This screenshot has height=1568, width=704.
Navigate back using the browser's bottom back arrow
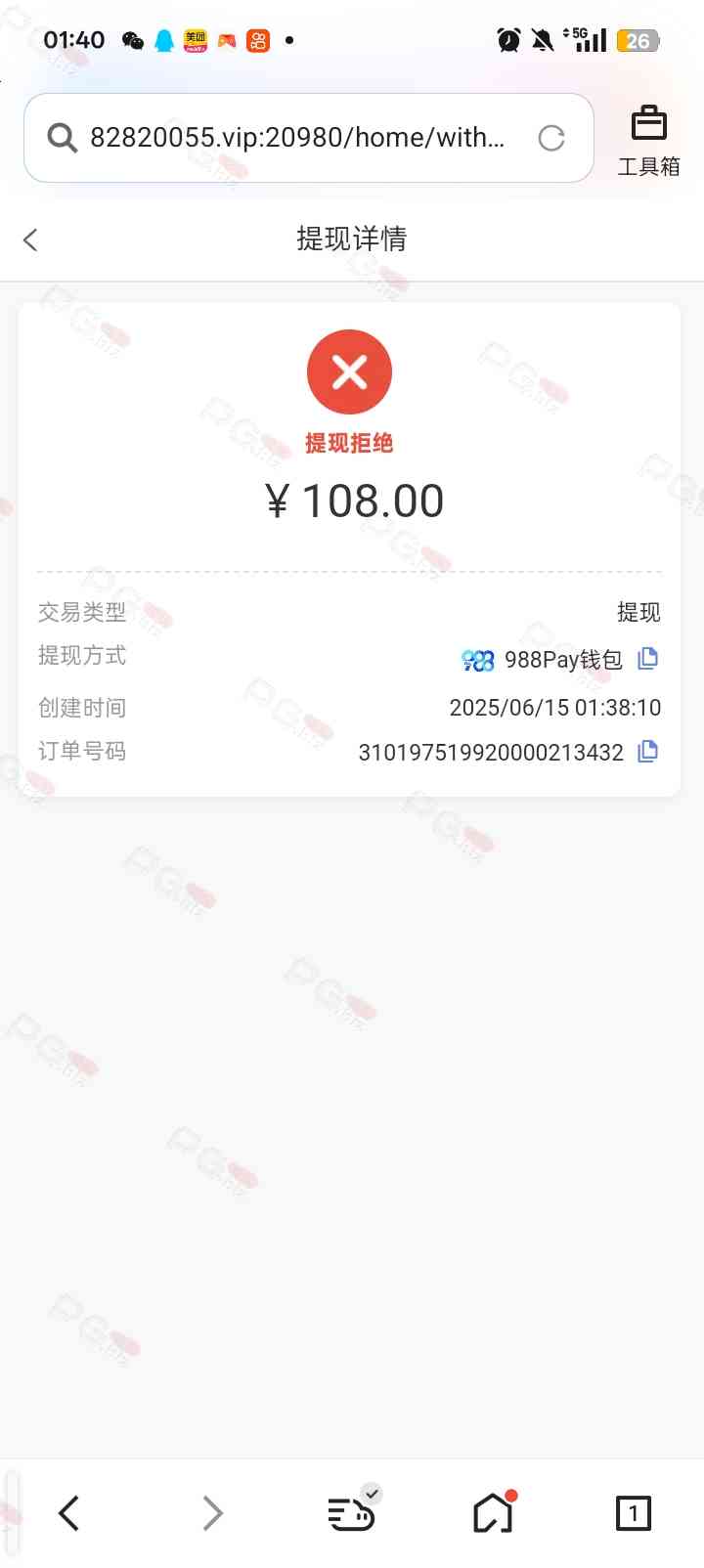click(68, 1513)
